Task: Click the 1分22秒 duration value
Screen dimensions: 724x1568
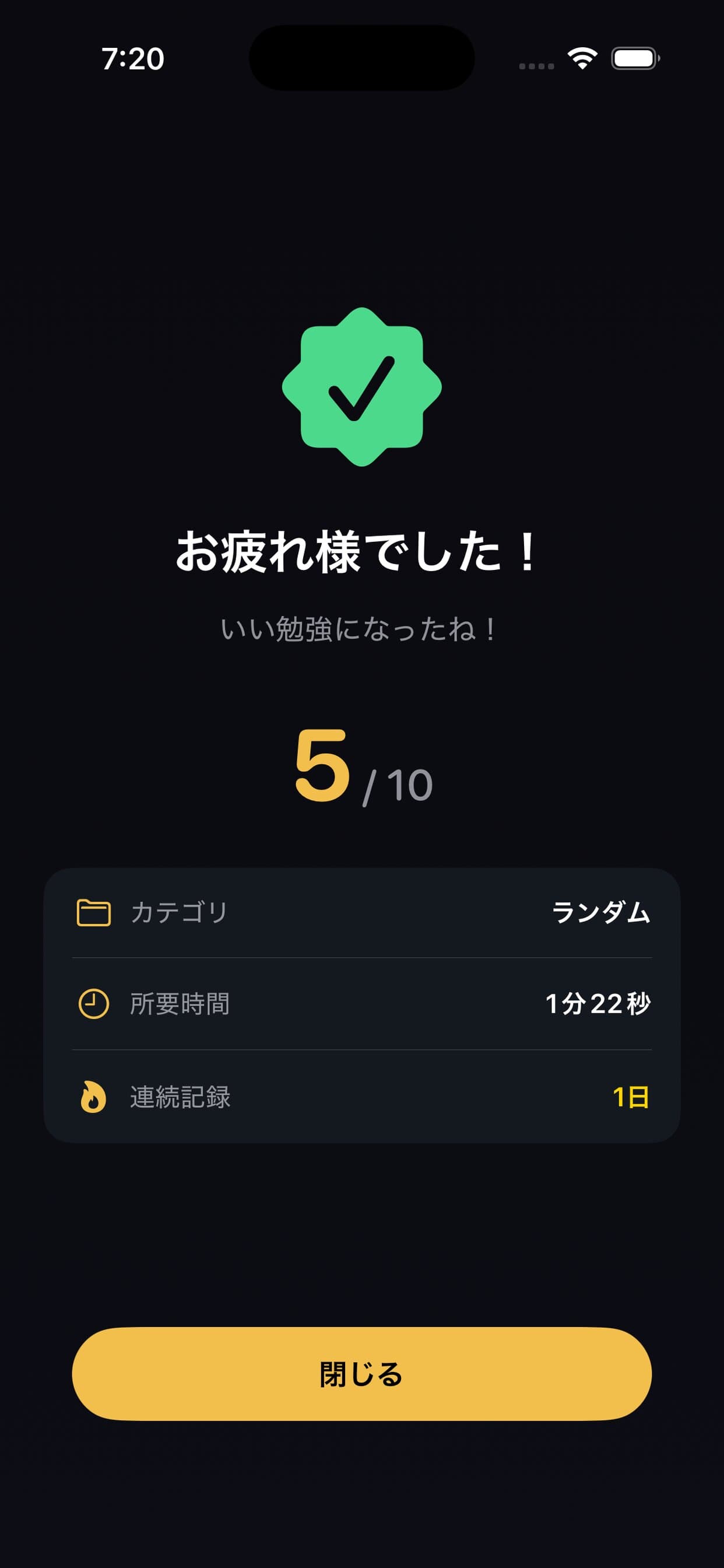Action: point(599,1005)
